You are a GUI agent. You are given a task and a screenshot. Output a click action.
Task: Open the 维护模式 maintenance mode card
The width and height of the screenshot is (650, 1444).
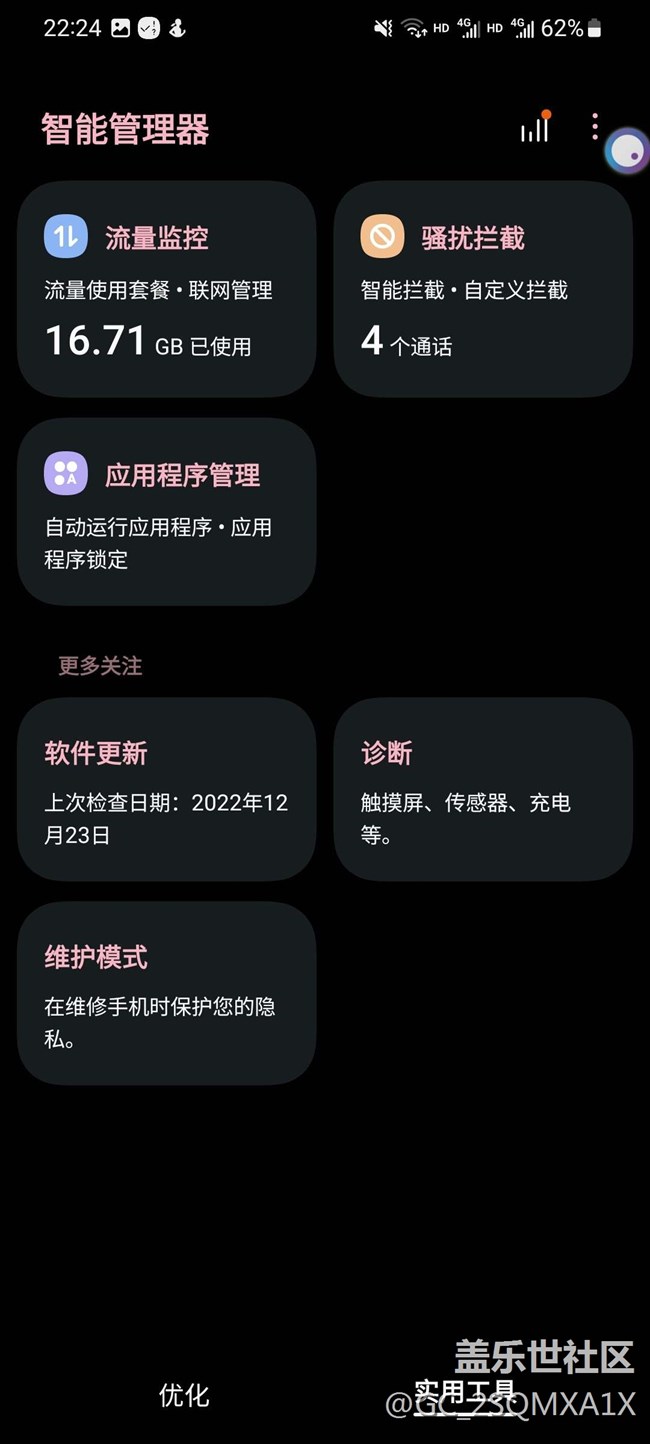tap(167, 993)
